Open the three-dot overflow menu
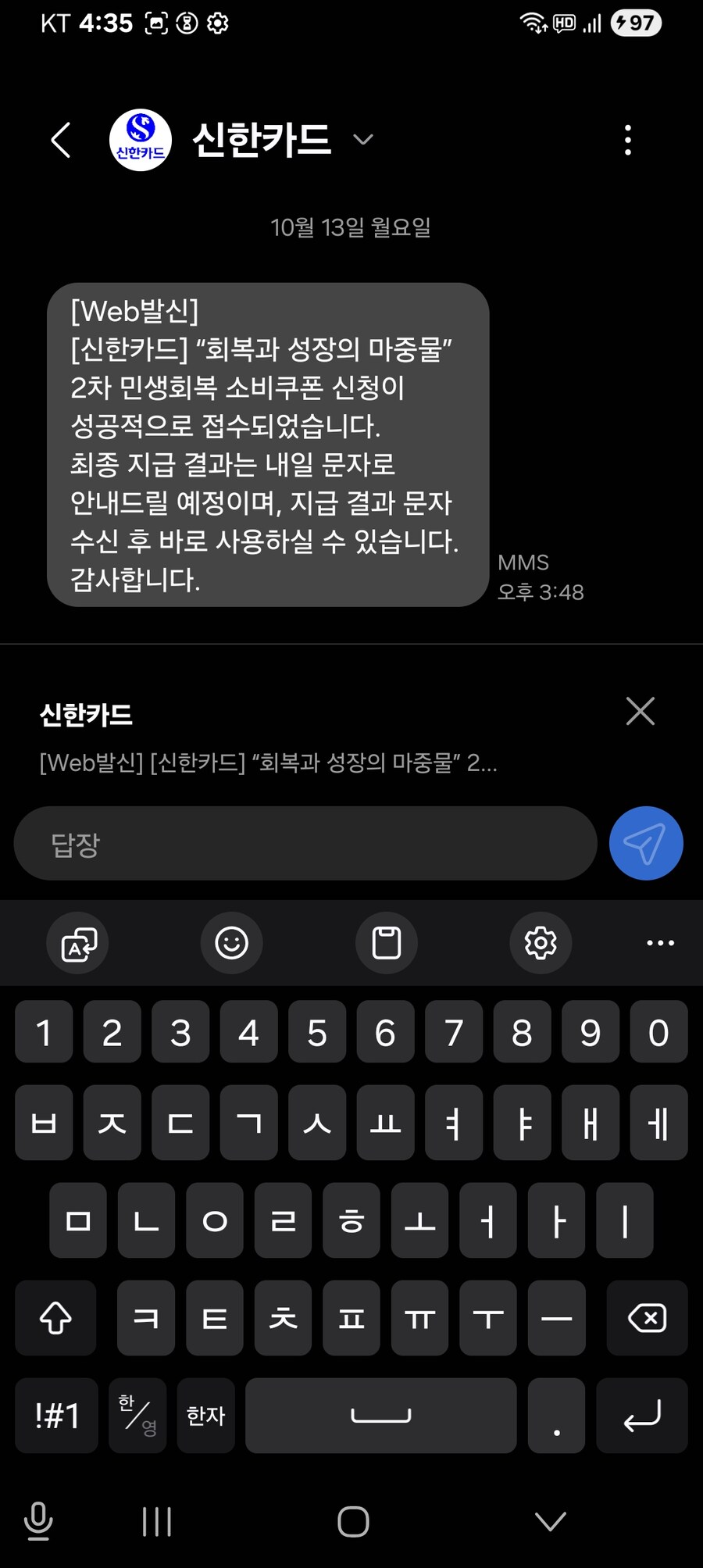This screenshot has width=703, height=1568. click(627, 140)
